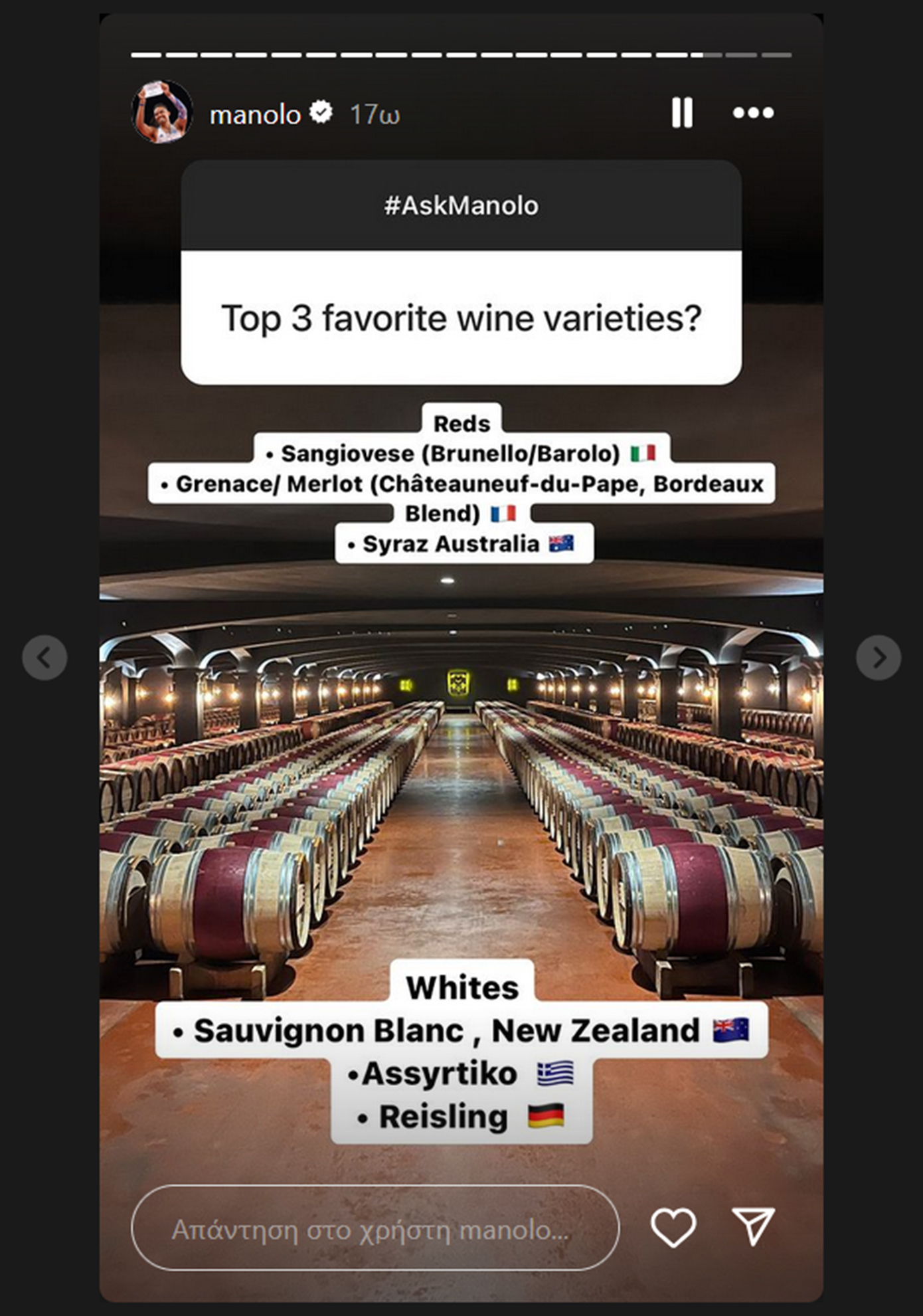Open manolo's profile picture
Viewport: 923px width, 1316px height.
162,112
